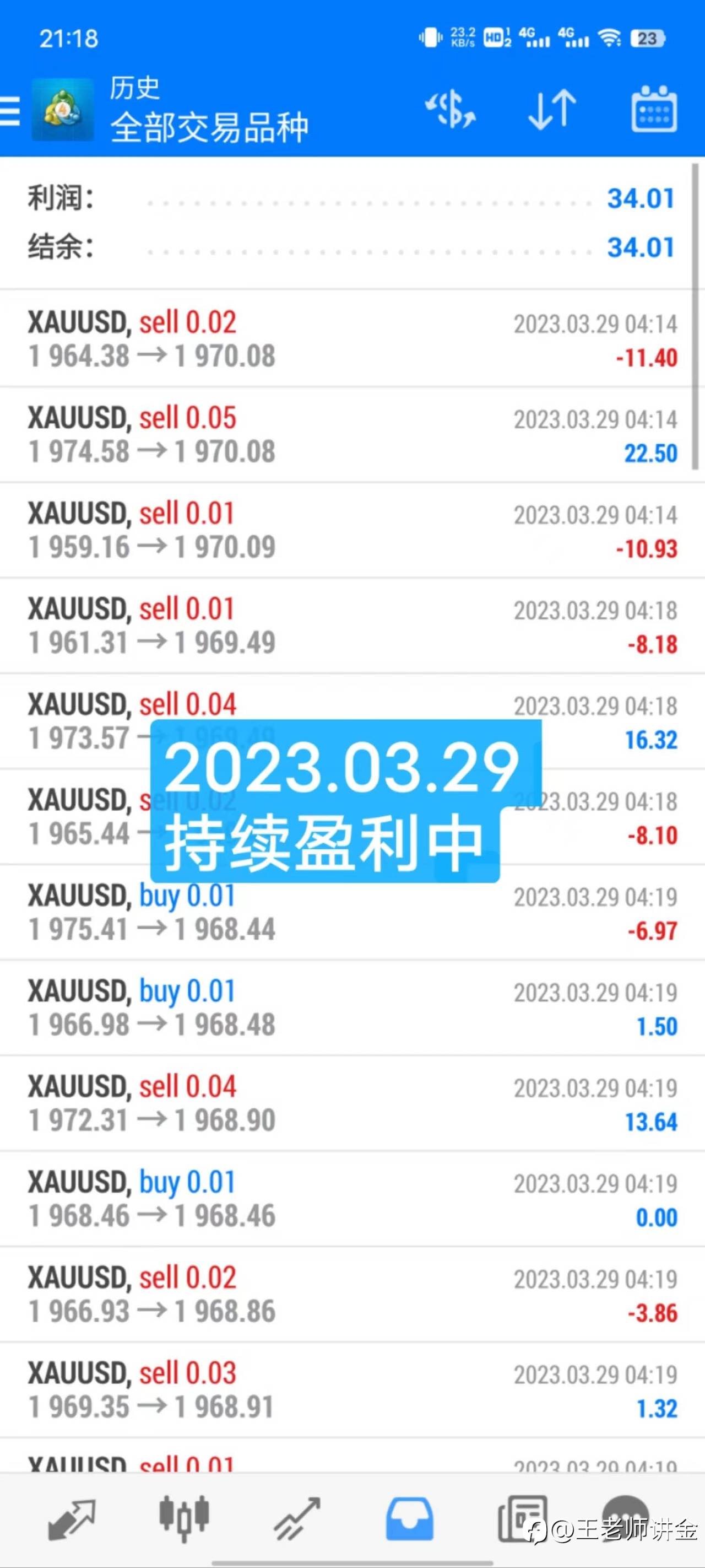This screenshot has height=1568, width=705.
Task: Switch to the Quotes tab
Action: pos(72,1519)
